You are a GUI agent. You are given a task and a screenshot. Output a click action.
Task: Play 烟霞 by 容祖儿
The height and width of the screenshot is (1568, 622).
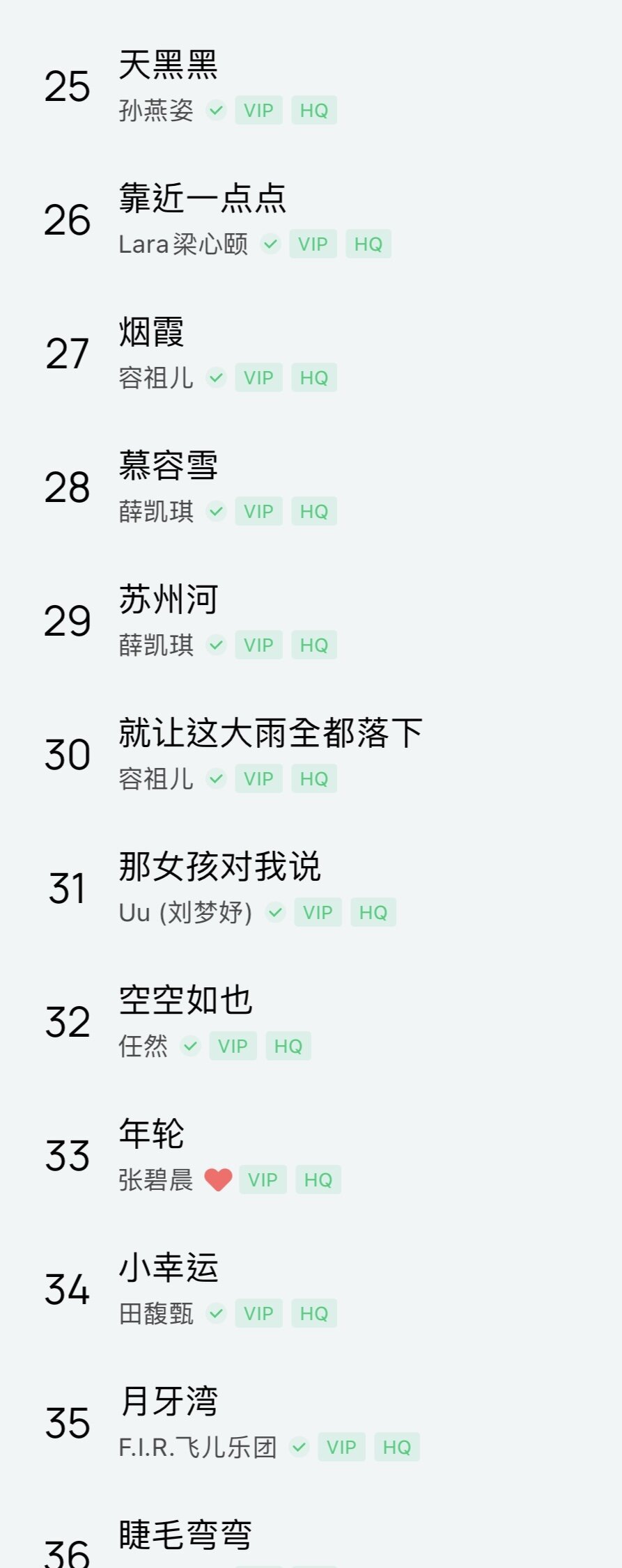point(151,333)
